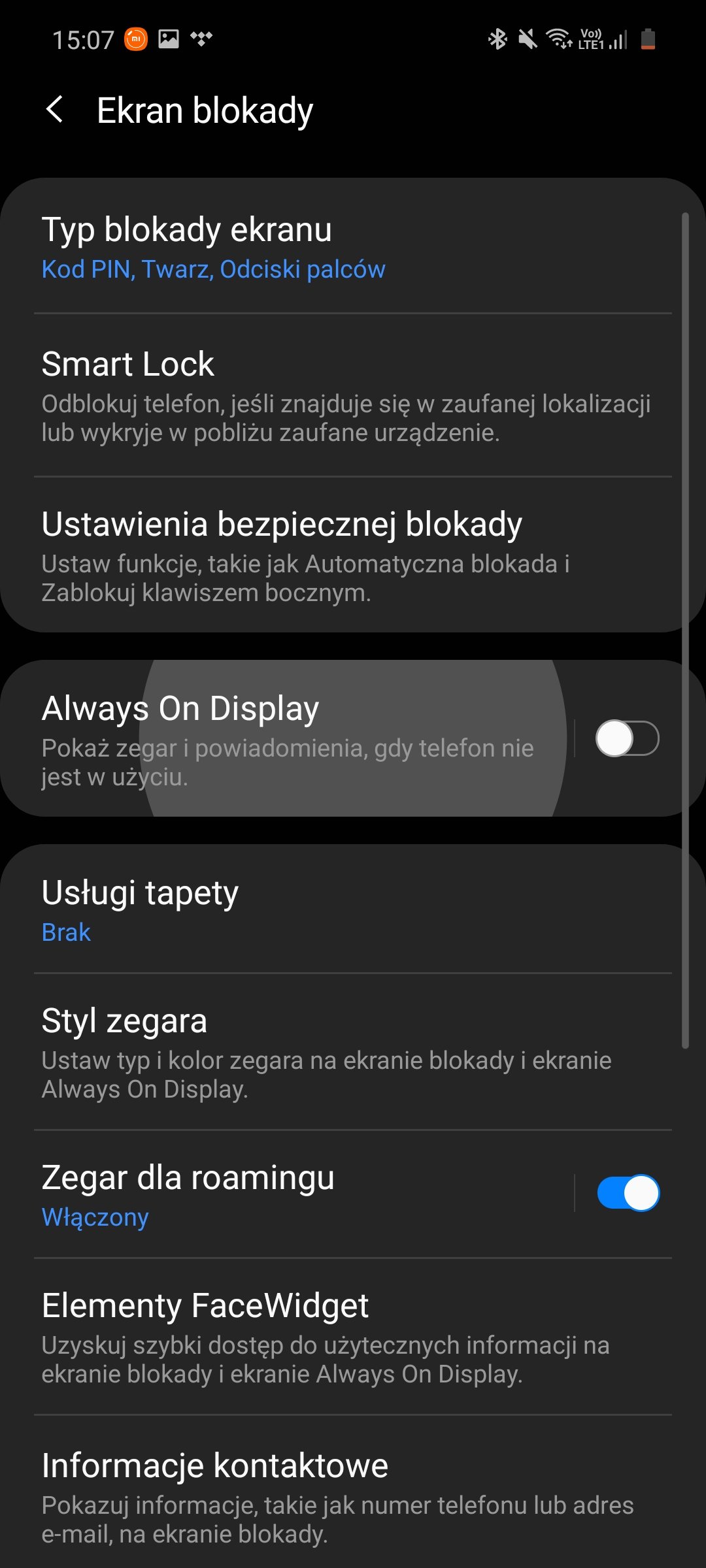Open Typ blokady ekranu settings
The height and width of the screenshot is (1568, 706).
click(353, 246)
